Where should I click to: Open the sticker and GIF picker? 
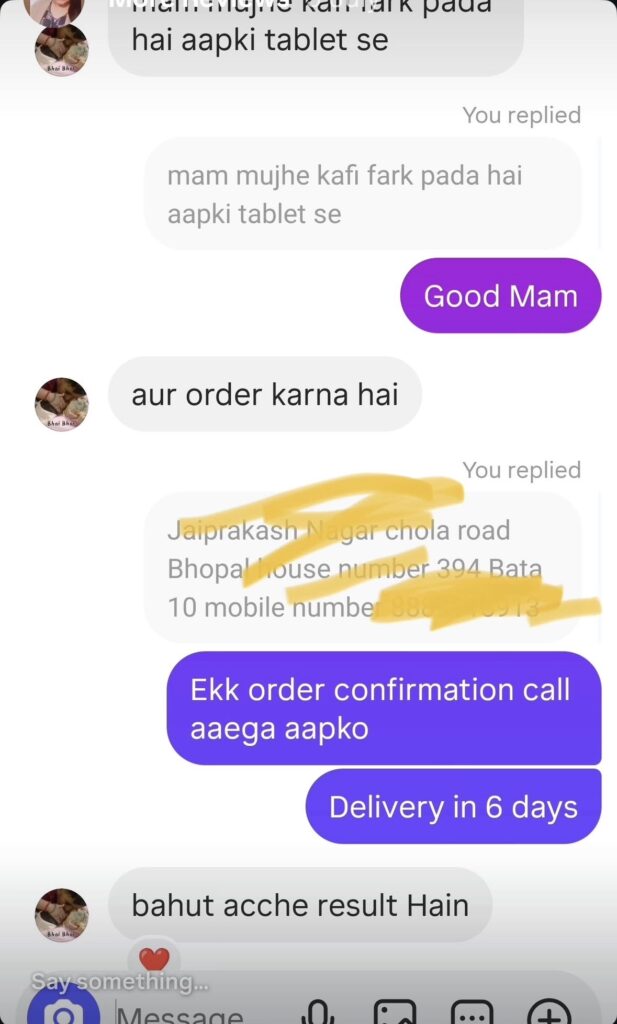(x=472, y=1013)
